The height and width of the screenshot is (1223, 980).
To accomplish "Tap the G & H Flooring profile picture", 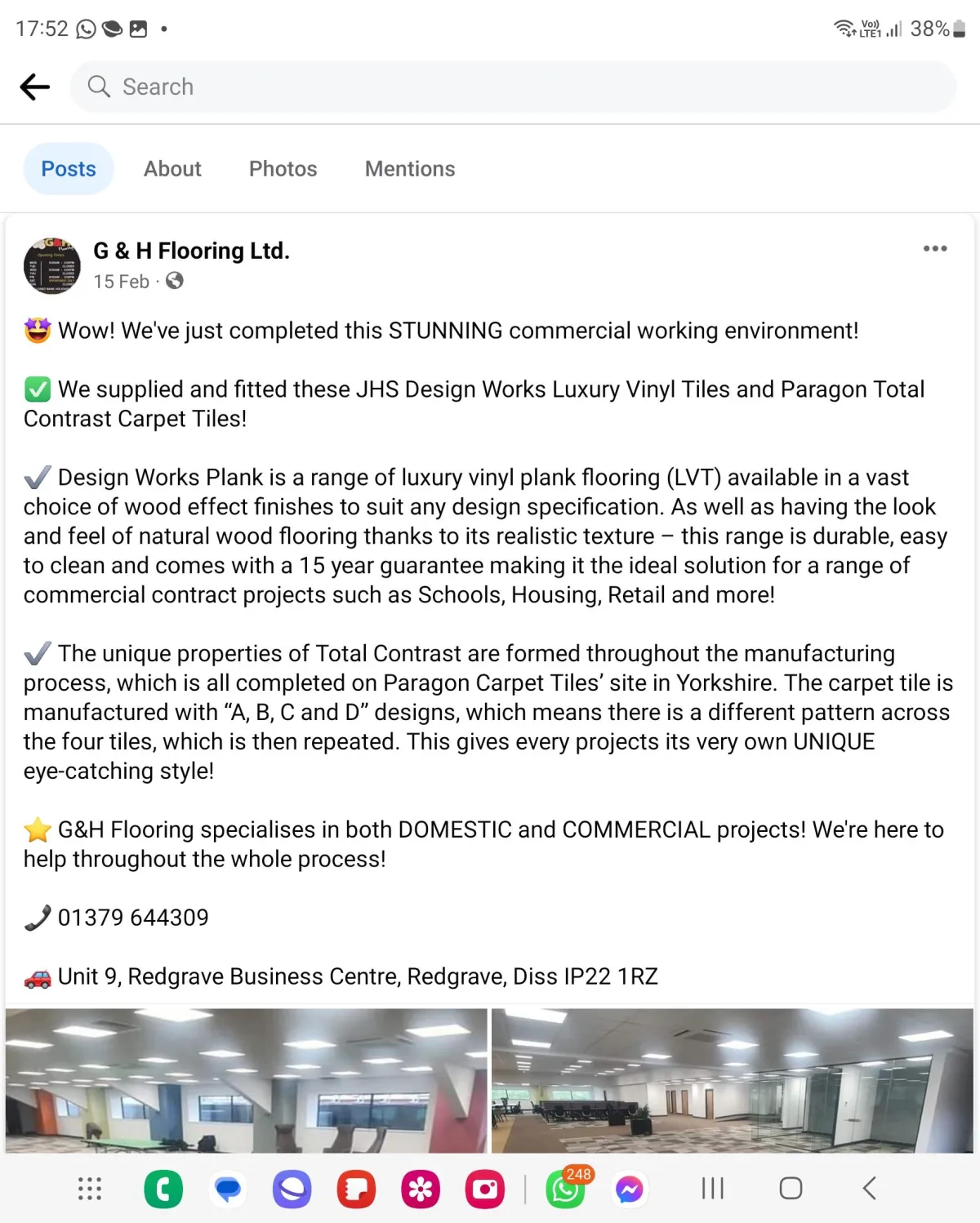I will coord(52,266).
